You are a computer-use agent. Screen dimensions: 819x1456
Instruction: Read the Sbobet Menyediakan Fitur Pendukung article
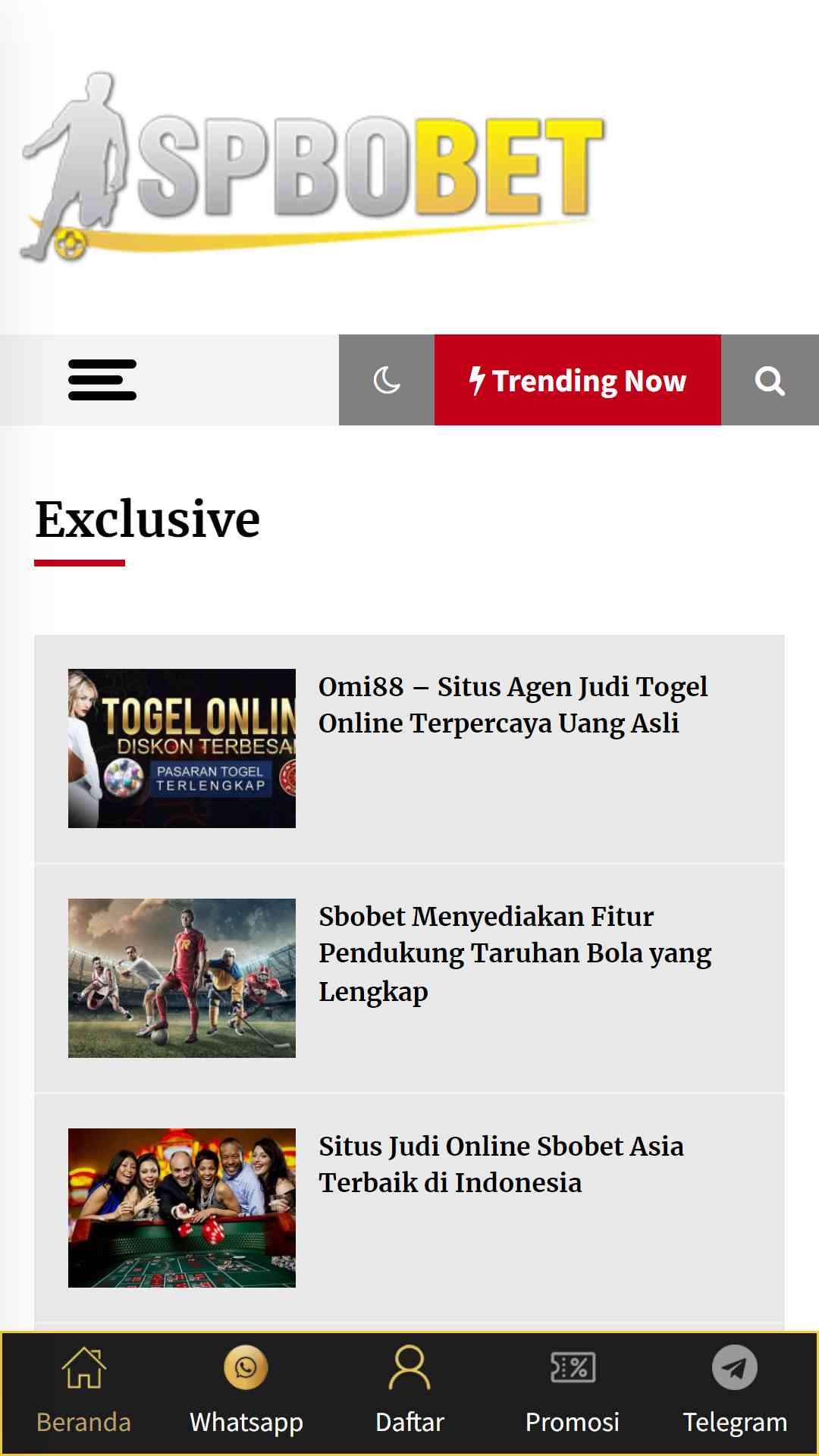click(x=515, y=953)
